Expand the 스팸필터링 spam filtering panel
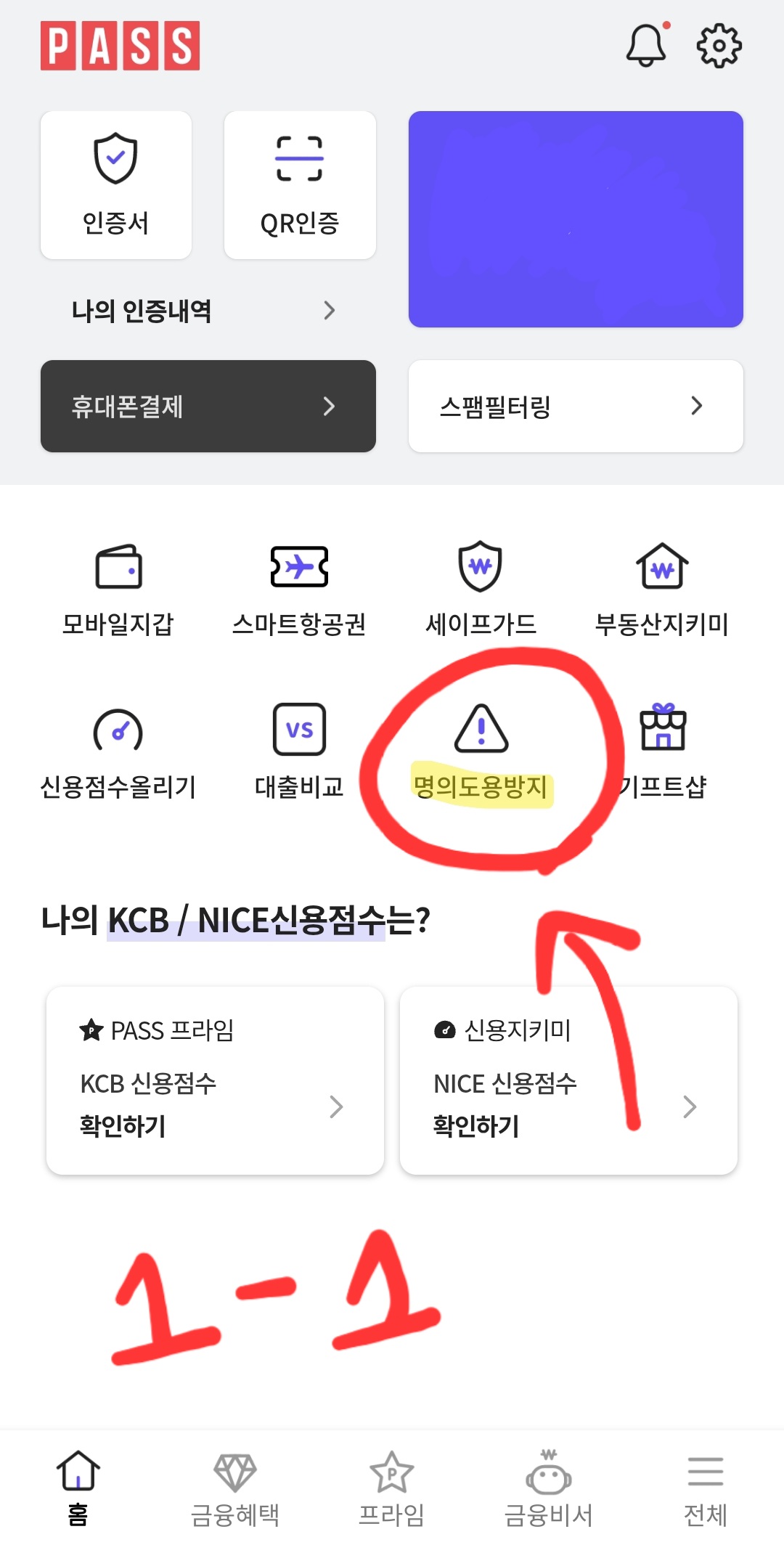 click(574, 407)
